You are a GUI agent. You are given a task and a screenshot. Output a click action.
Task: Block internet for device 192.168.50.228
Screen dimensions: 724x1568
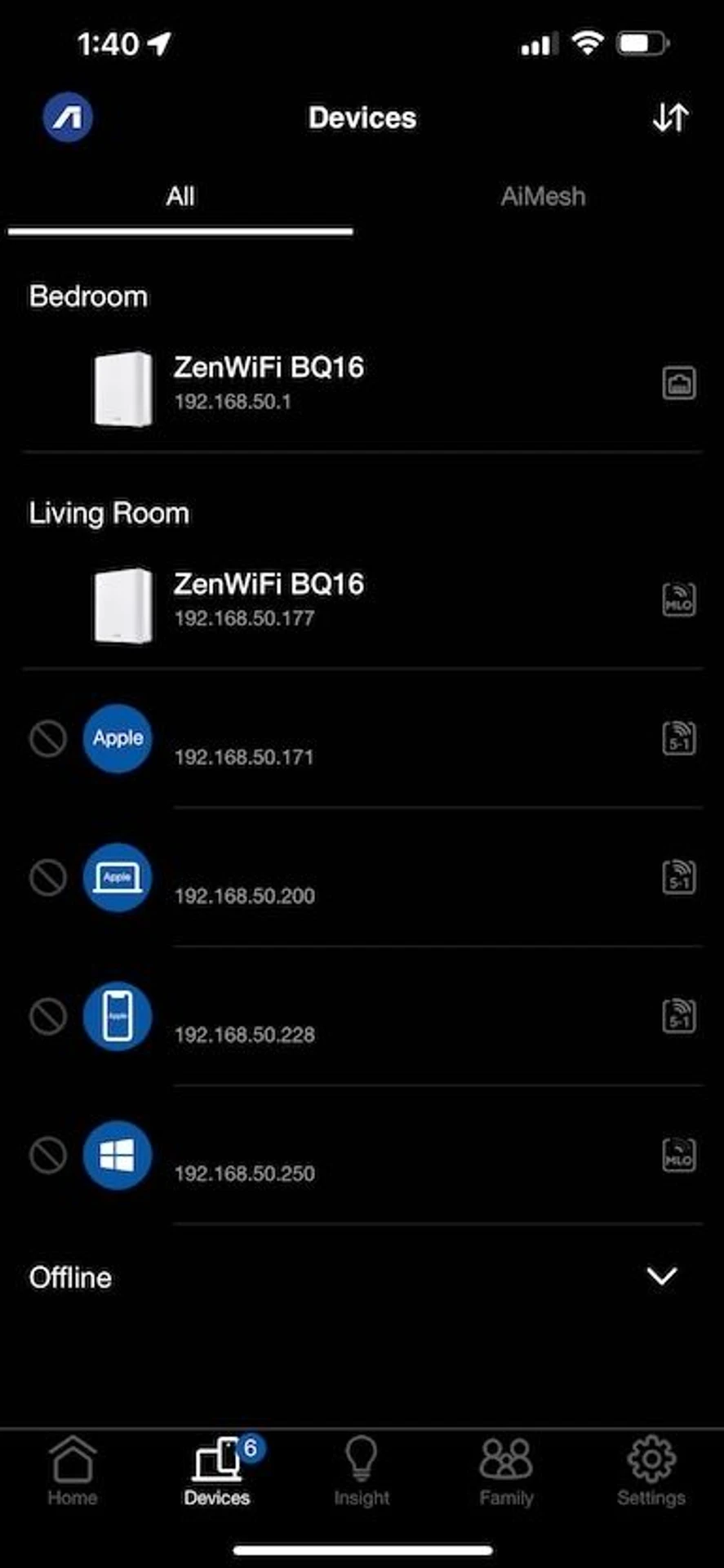(x=48, y=1018)
